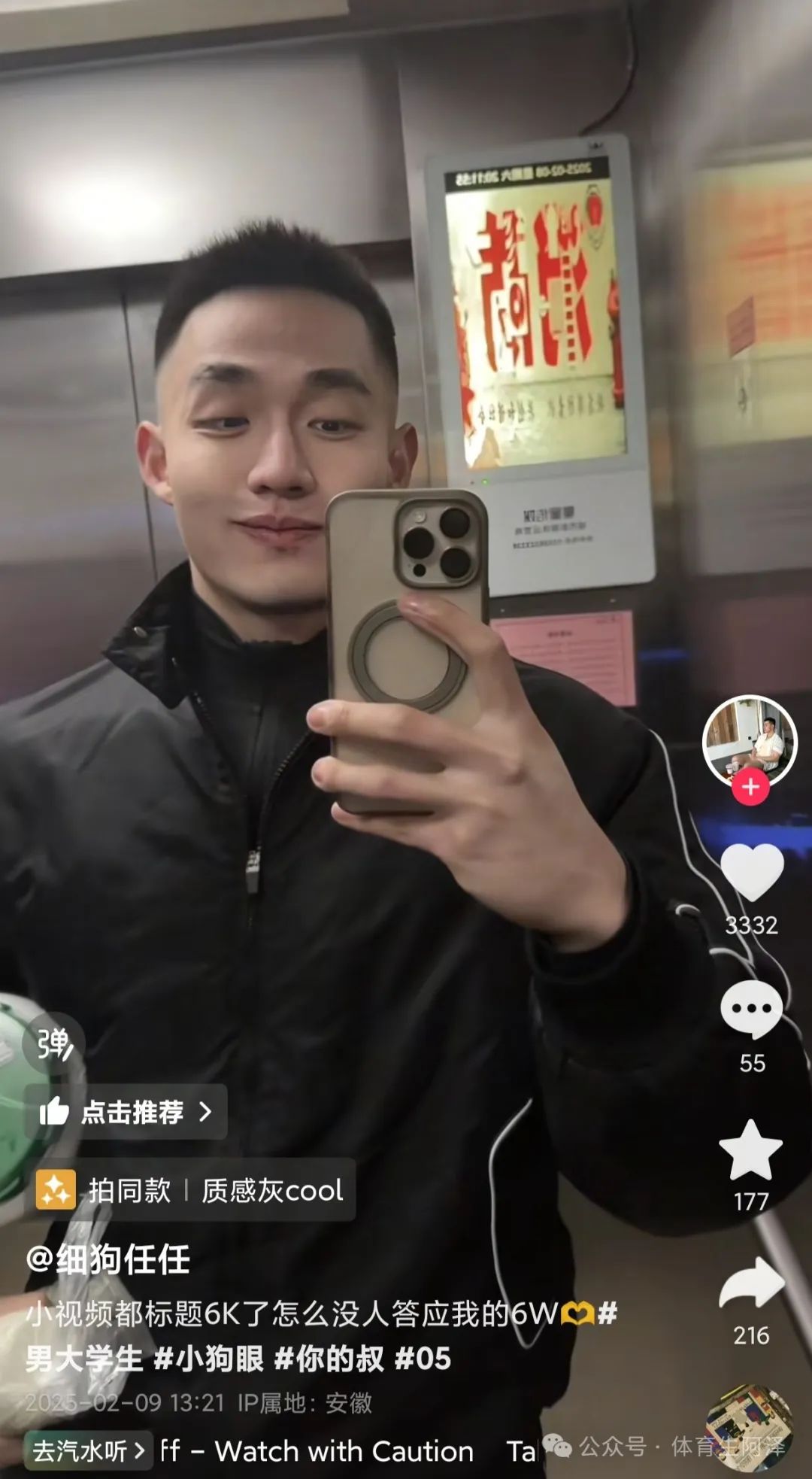Open hashtag #你的叔

pos(329,1359)
